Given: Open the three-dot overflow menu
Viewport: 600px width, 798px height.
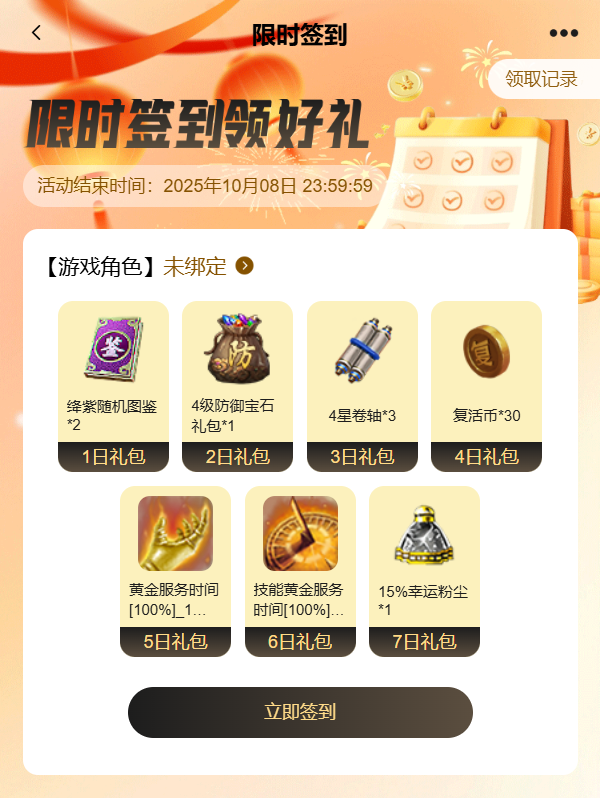Looking at the screenshot, I should [564, 33].
